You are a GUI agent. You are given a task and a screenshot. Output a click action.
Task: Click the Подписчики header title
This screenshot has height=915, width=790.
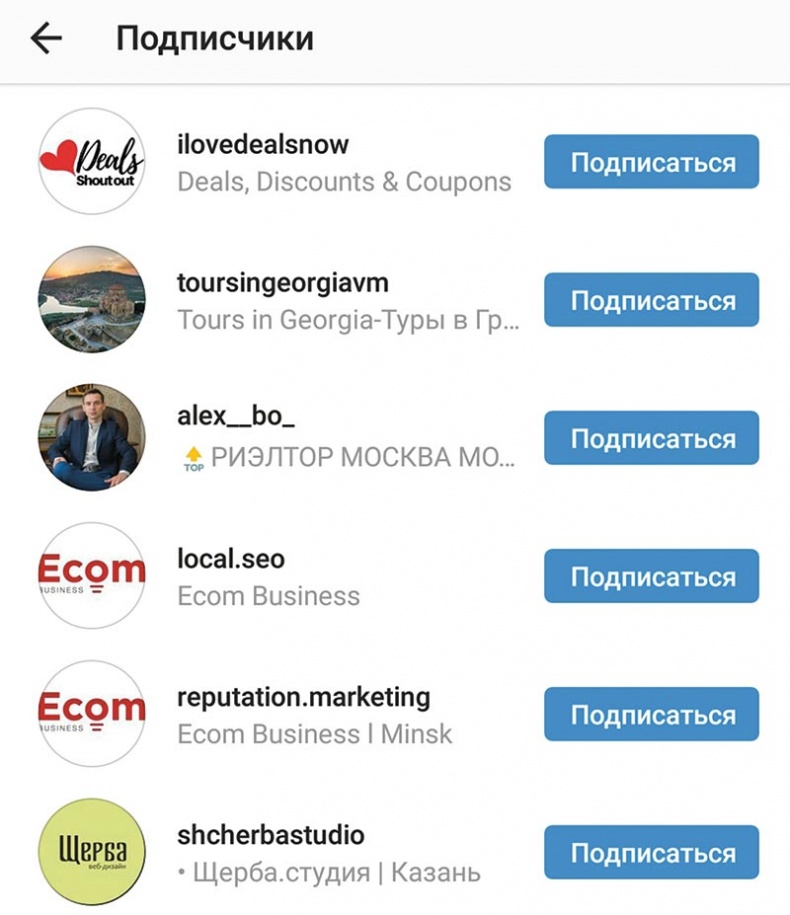click(214, 37)
